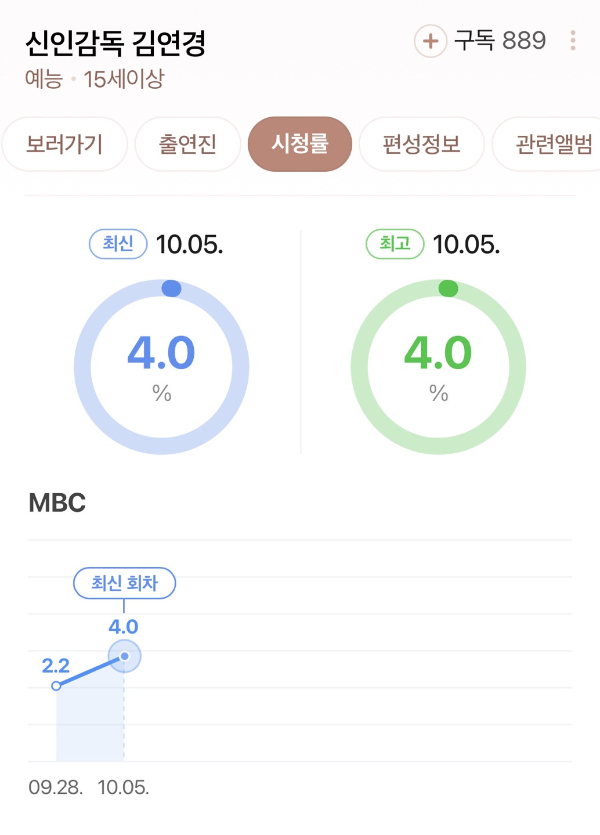The image size is (600, 835).
Task: Select the 4.0 point on the ratings chart
Action: [125, 657]
